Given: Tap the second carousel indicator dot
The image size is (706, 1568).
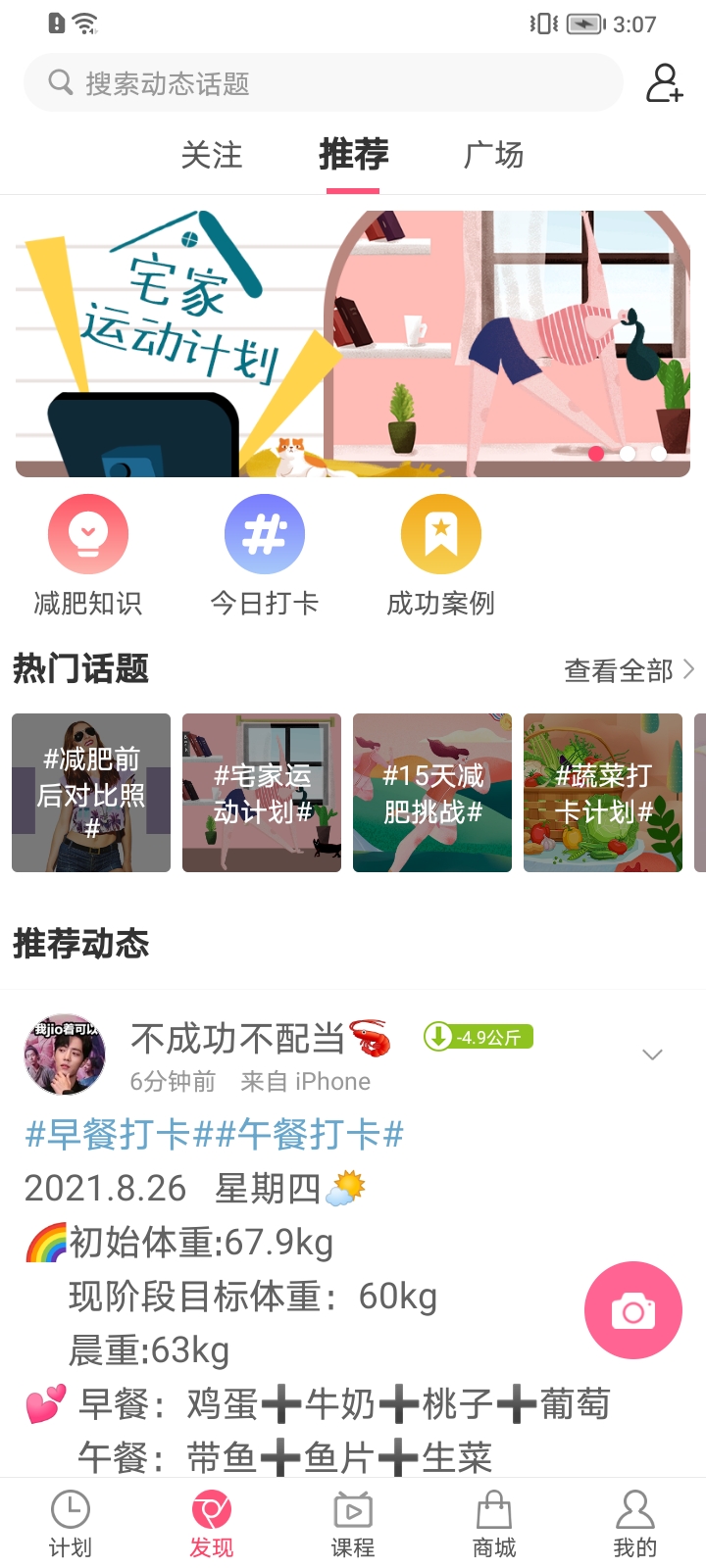Looking at the screenshot, I should (629, 455).
